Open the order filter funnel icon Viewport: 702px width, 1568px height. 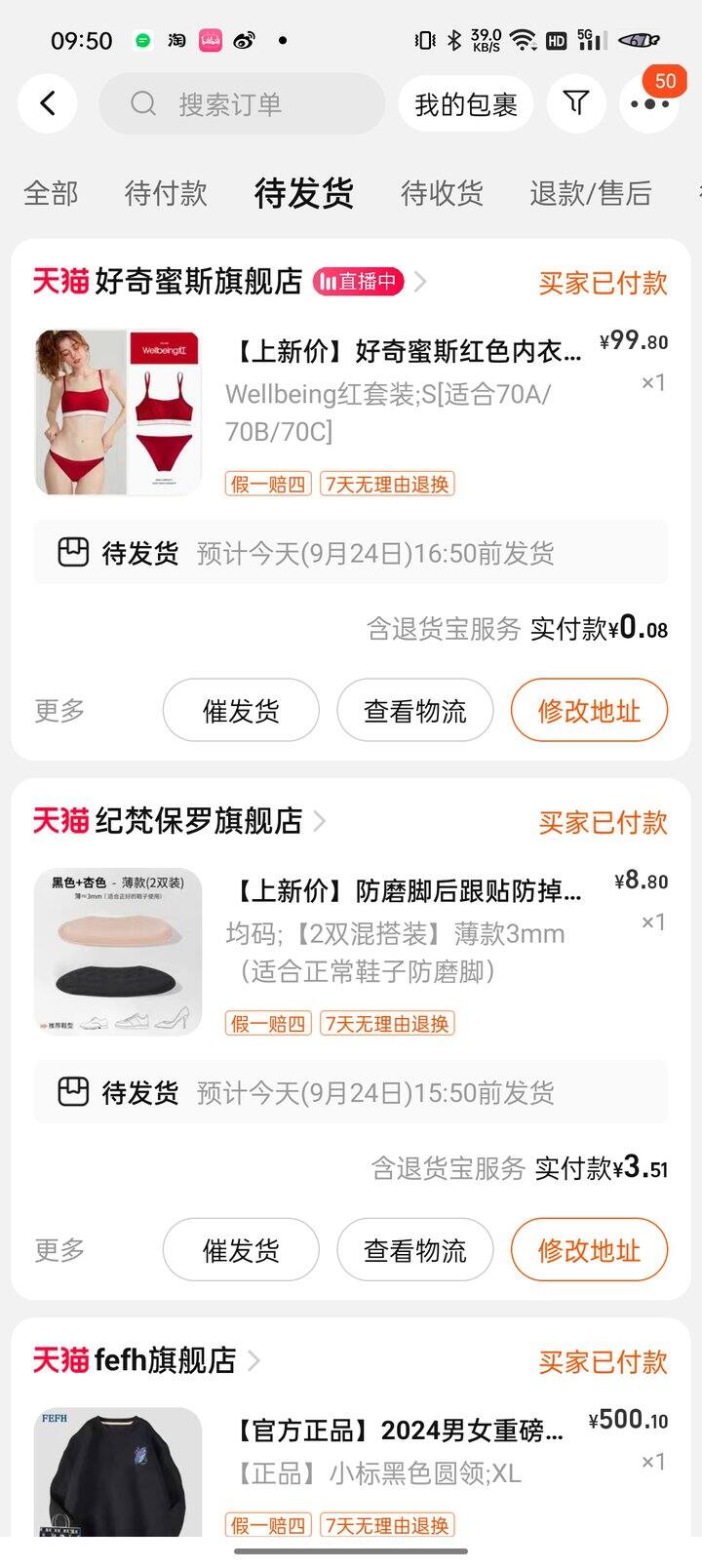point(576,103)
